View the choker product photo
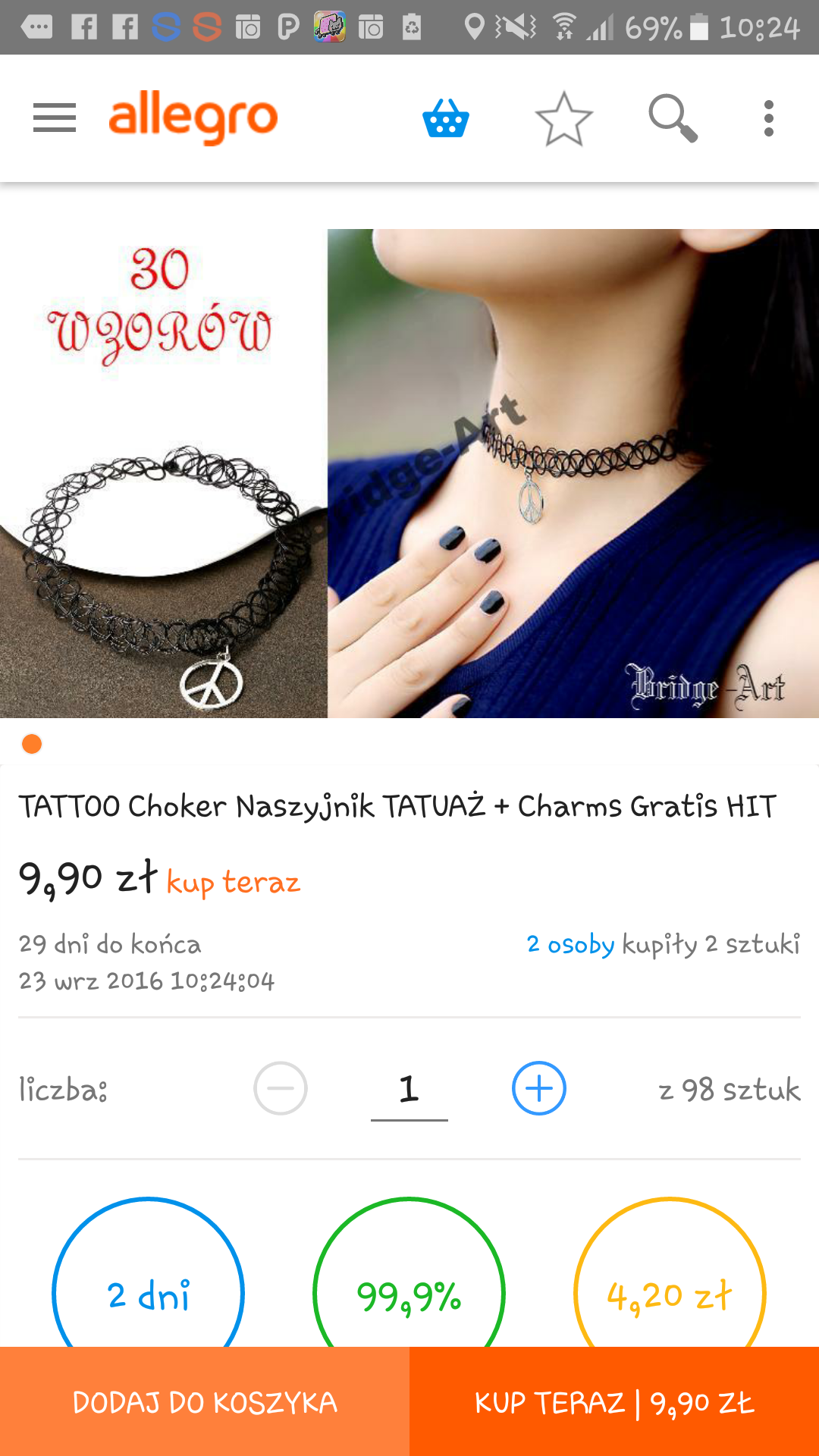This screenshot has width=819, height=1456. 409,473
